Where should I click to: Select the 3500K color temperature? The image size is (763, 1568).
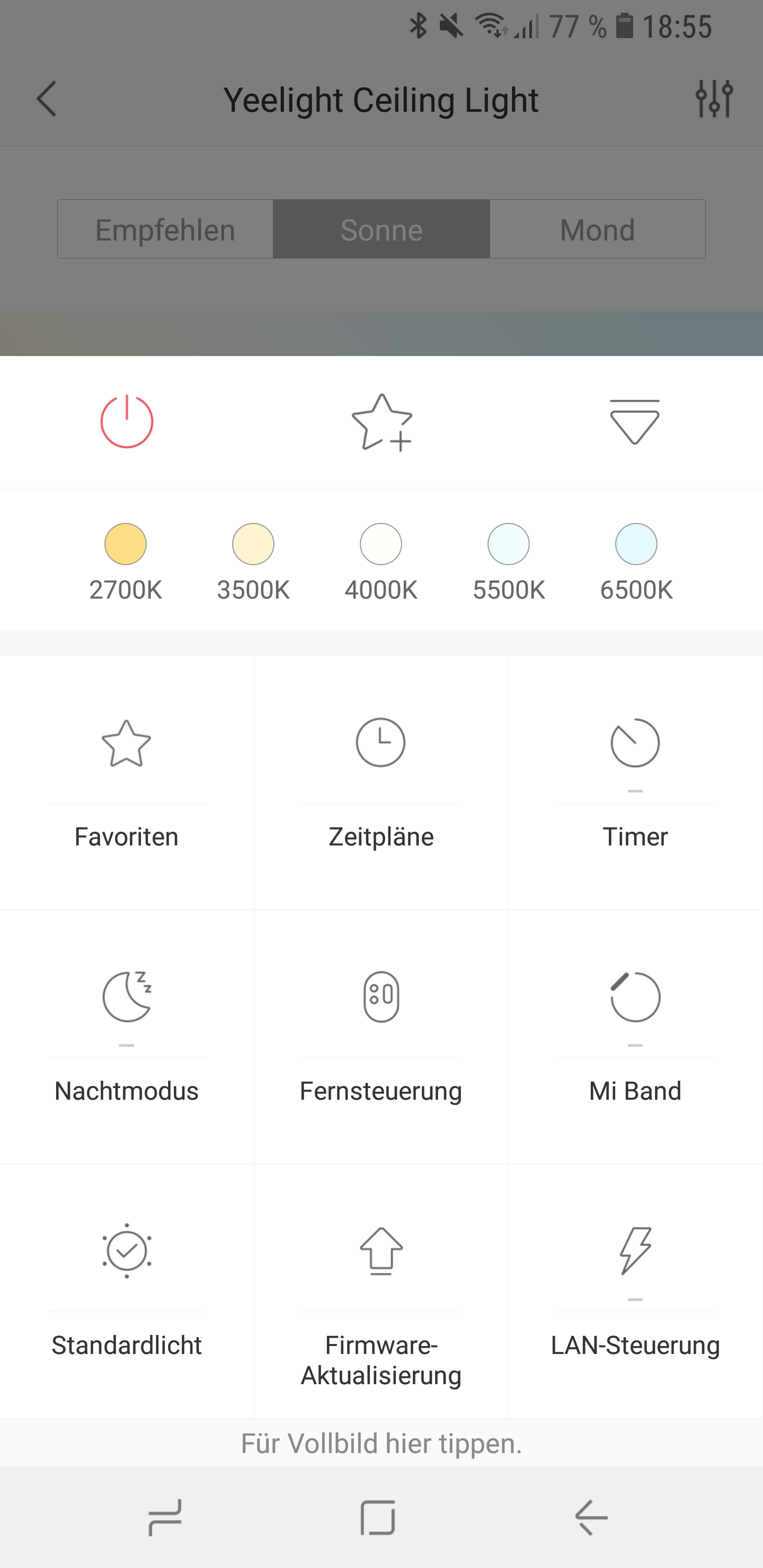pyautogui.click(x=253, y=545)
